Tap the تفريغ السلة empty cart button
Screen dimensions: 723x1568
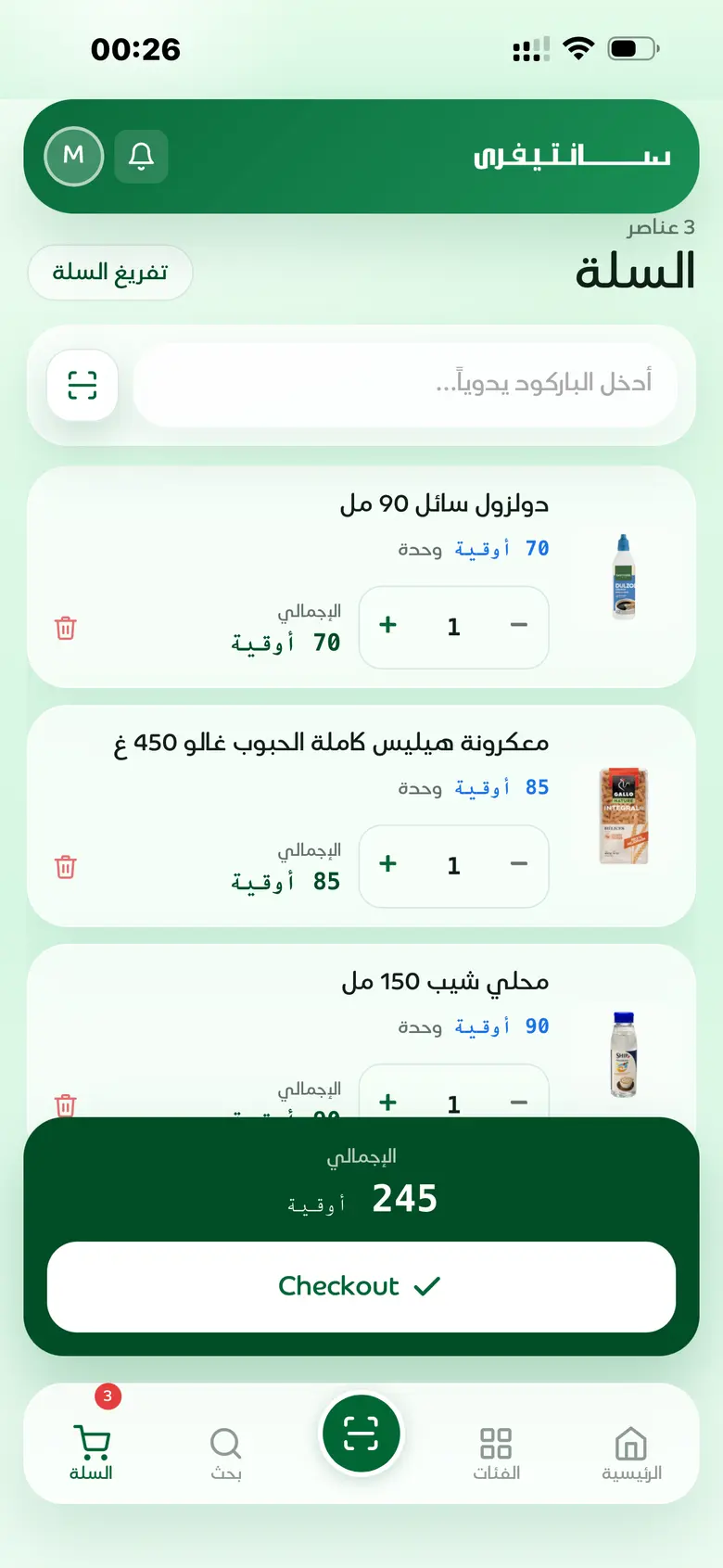(110, 273)
